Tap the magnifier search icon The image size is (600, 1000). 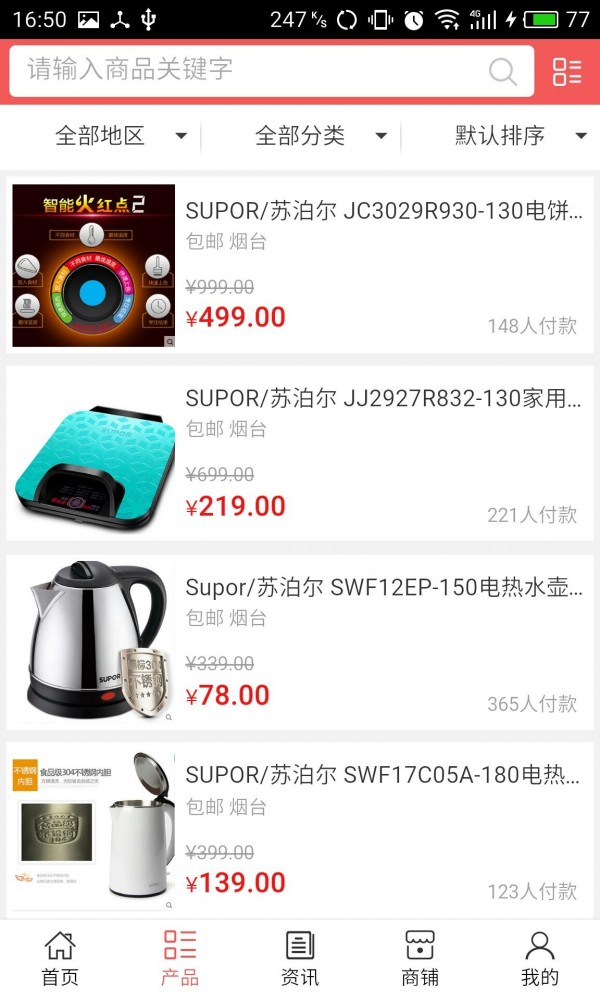[x=502, y=71]
